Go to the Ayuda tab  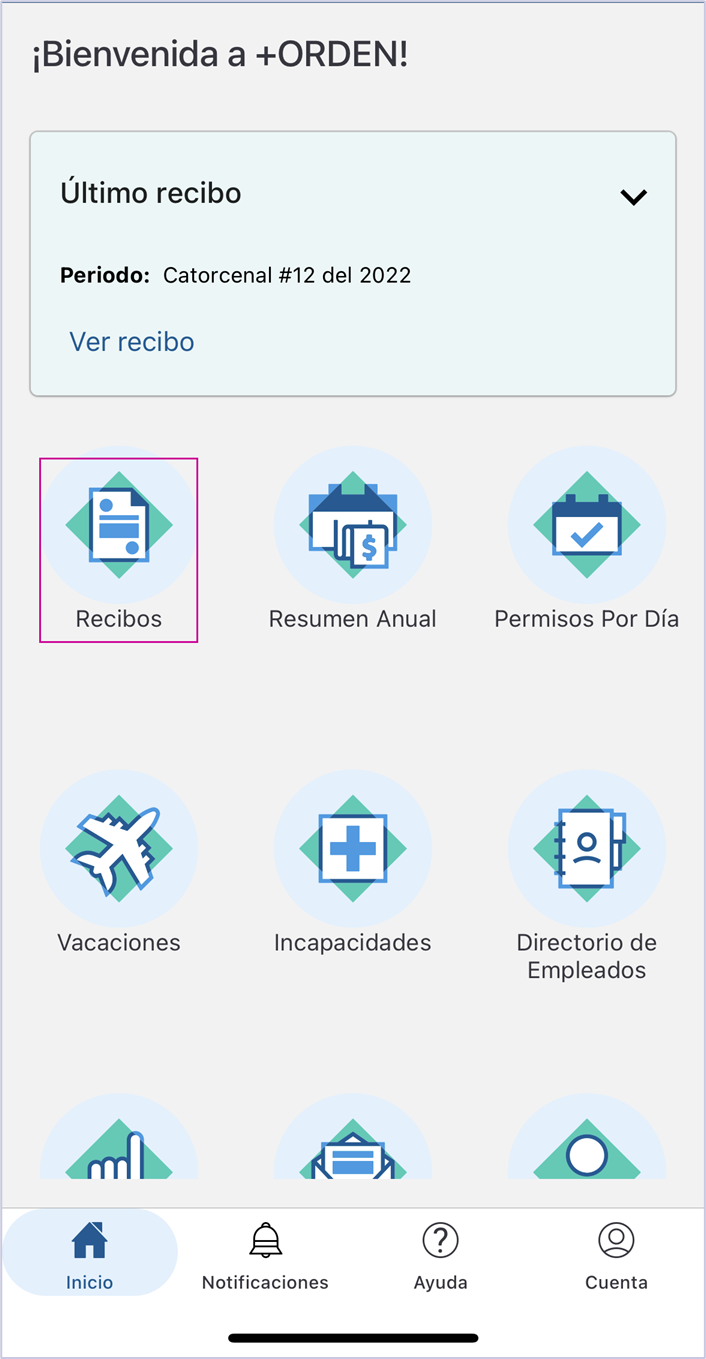click(x=440, y=1254)
